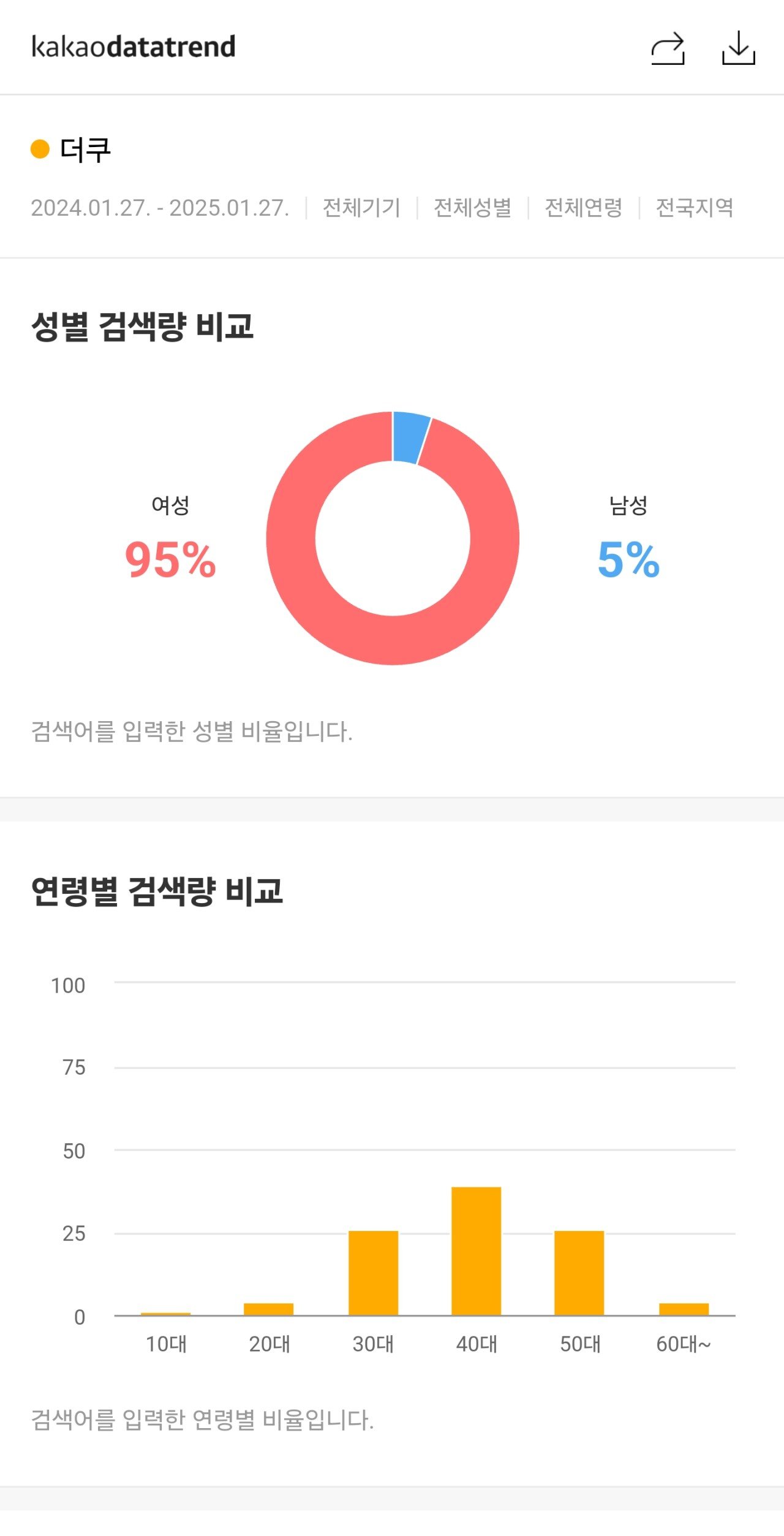Download the trend report

(x=739, y=48)
